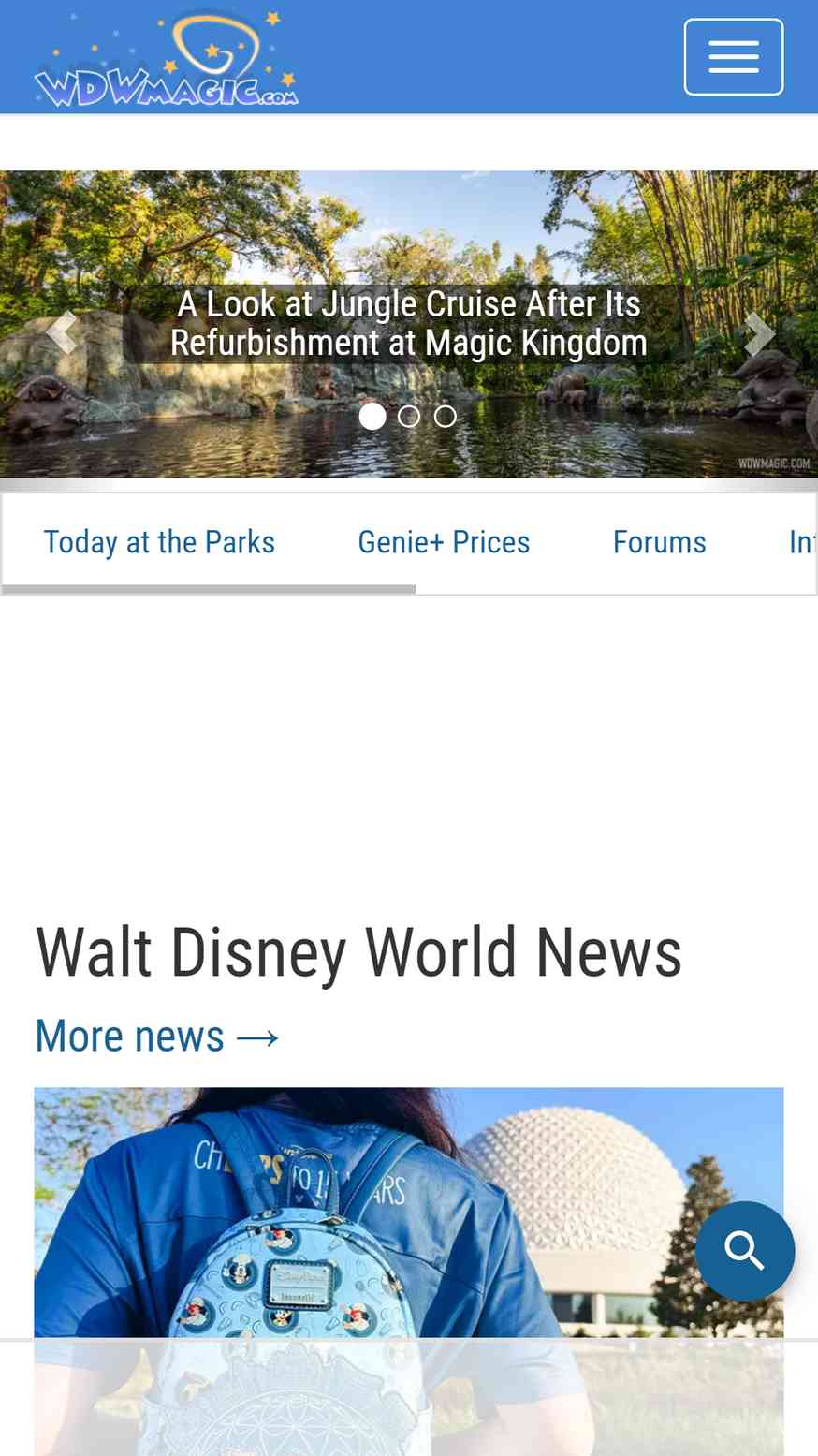Open the backpack news story image

point(409,1271)
